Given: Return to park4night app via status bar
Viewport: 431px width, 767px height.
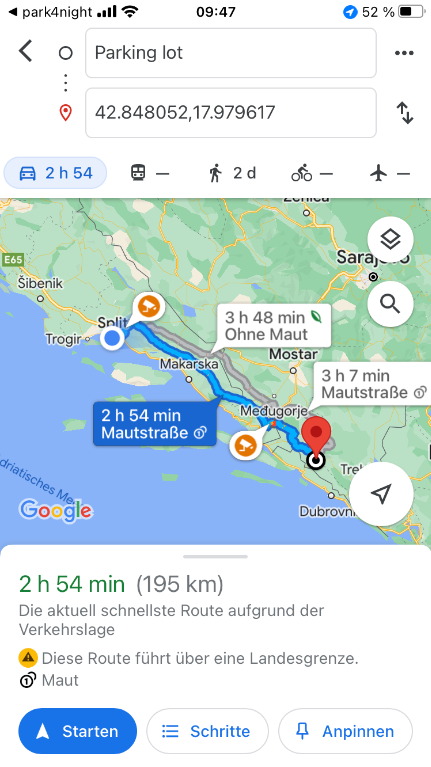Looking at the screenshot, I should click(51, 12).
